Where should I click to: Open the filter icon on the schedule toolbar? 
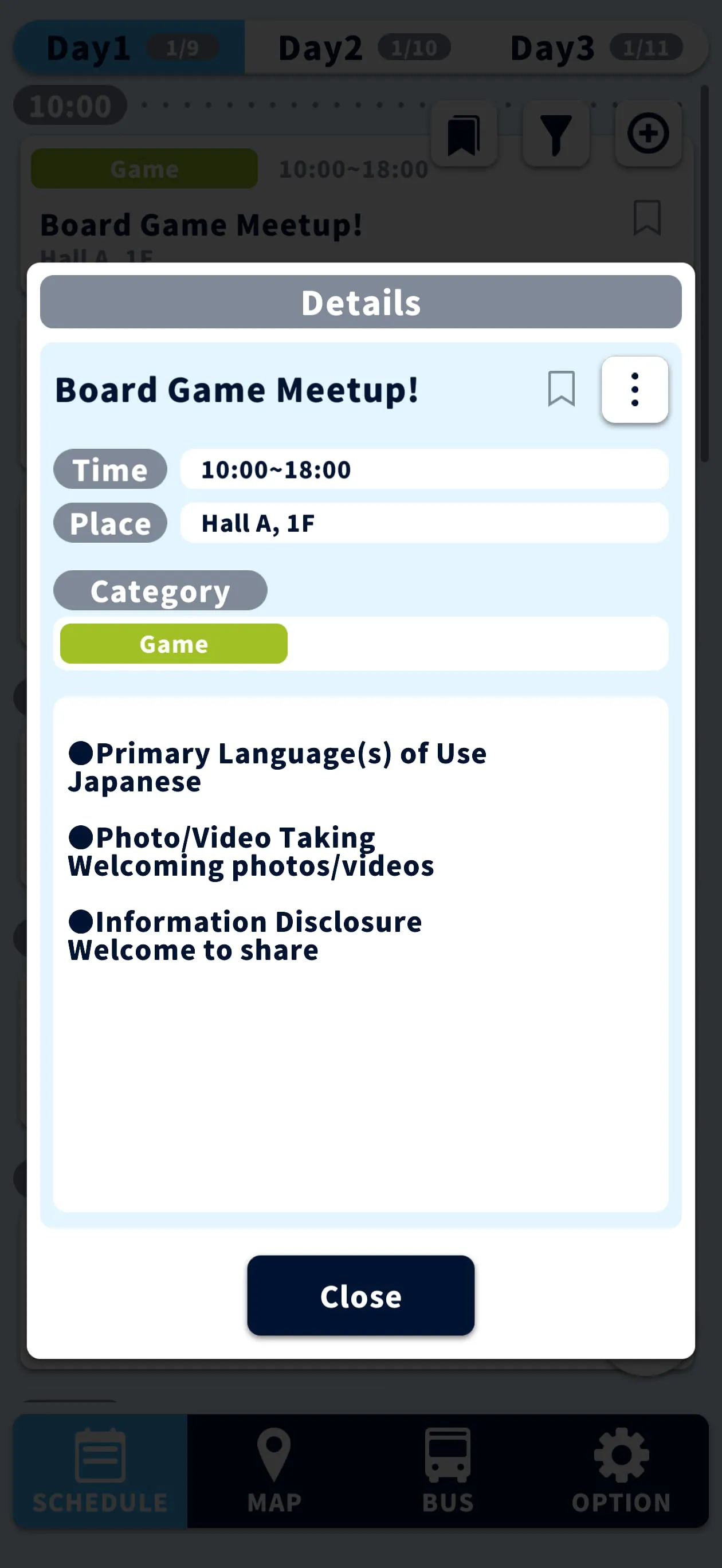tap(556, 134)
